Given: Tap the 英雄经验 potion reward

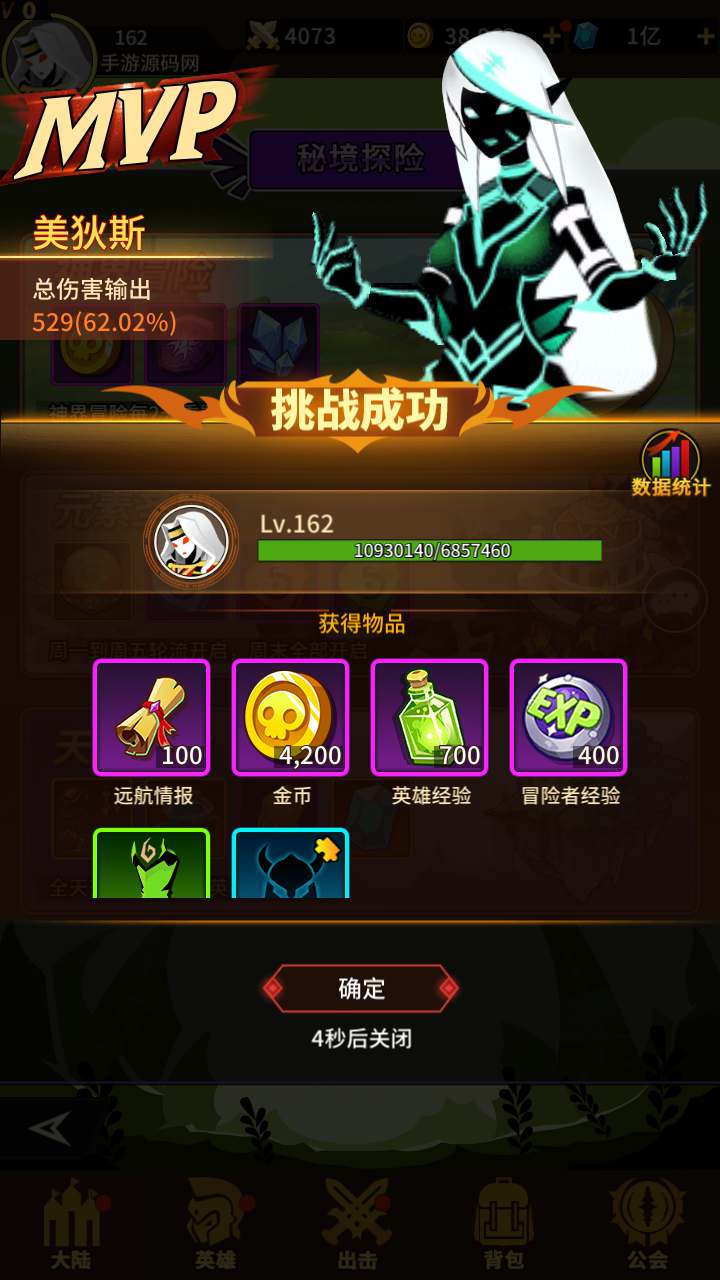Looking at the screenshot, I should 430,718.
